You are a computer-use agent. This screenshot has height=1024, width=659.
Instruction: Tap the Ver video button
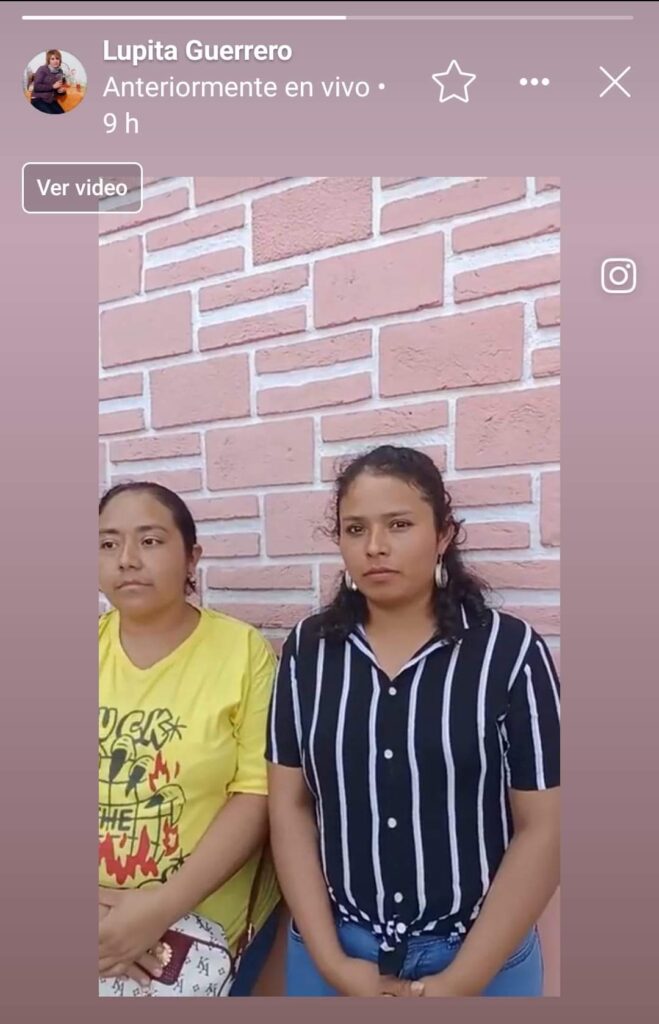coord(82,188)
